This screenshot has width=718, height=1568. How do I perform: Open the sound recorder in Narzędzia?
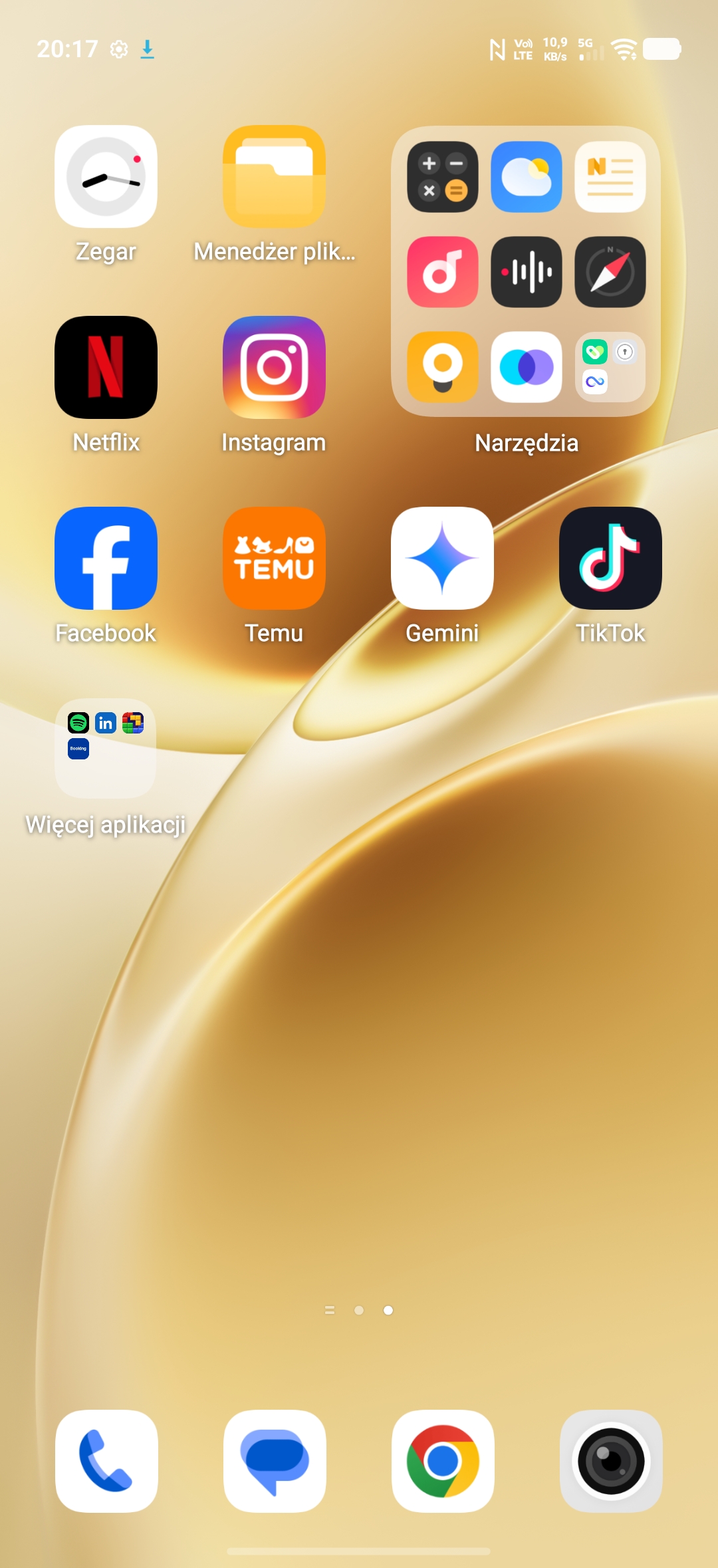click(527, 272)
